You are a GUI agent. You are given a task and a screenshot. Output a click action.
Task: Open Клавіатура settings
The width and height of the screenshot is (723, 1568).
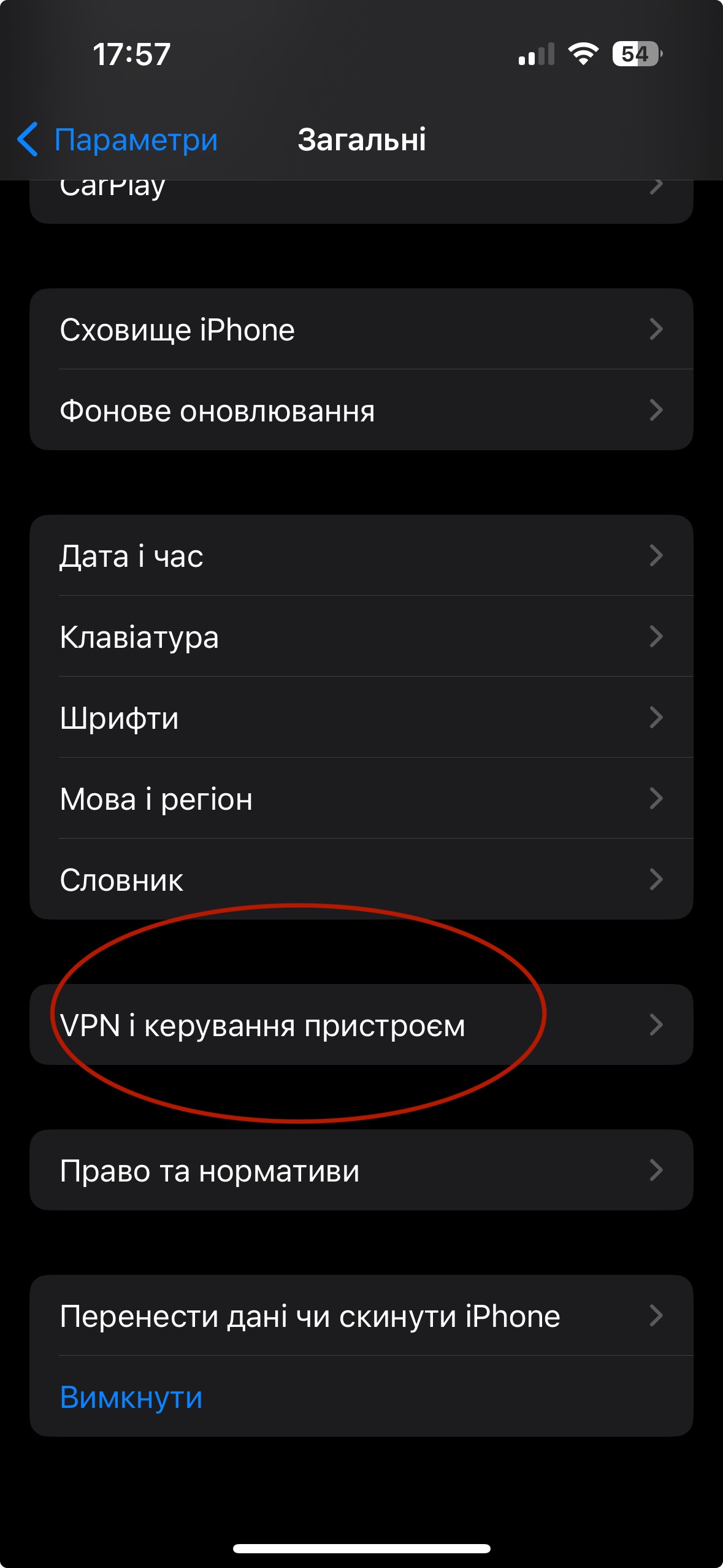[x=361, y=636]
